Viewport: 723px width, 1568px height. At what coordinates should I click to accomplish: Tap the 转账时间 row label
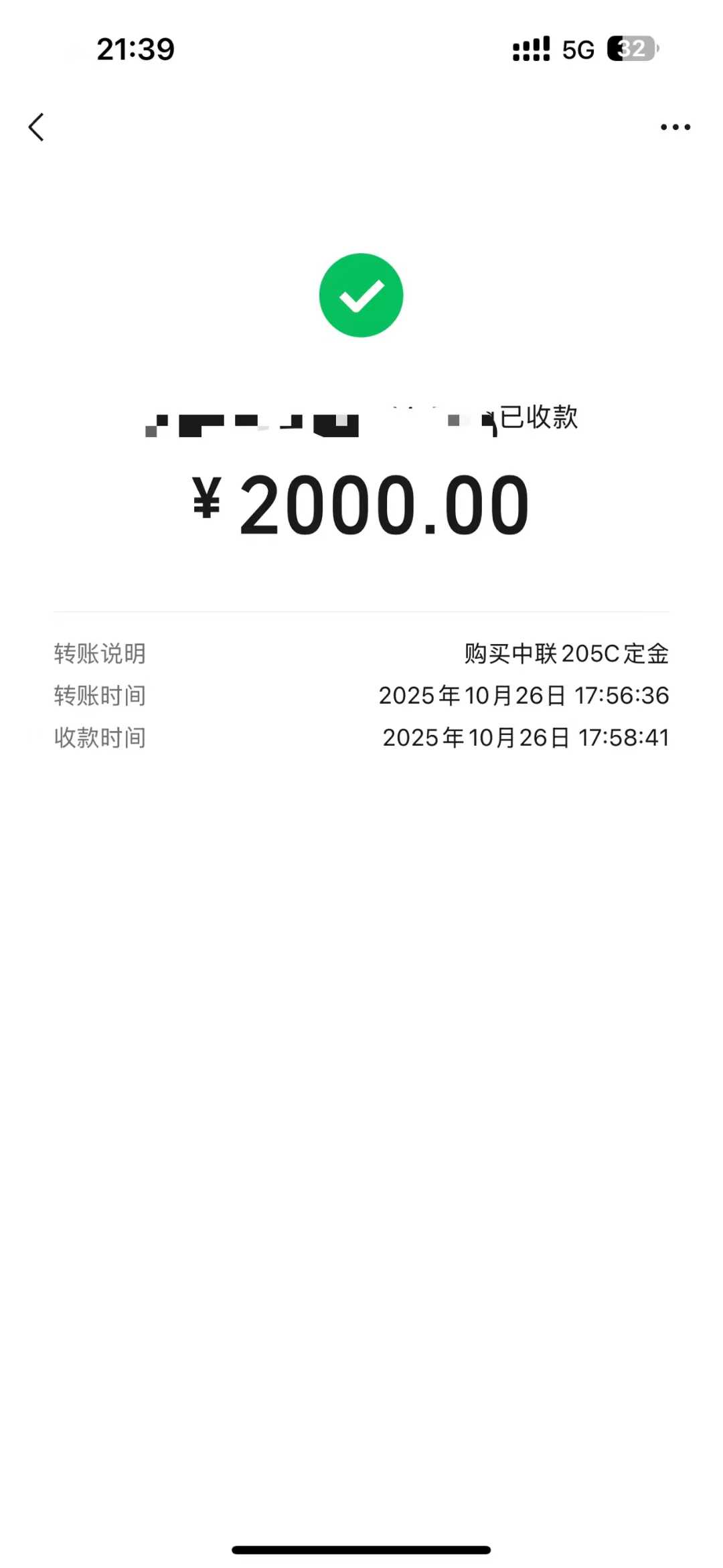tap(99, 696)
